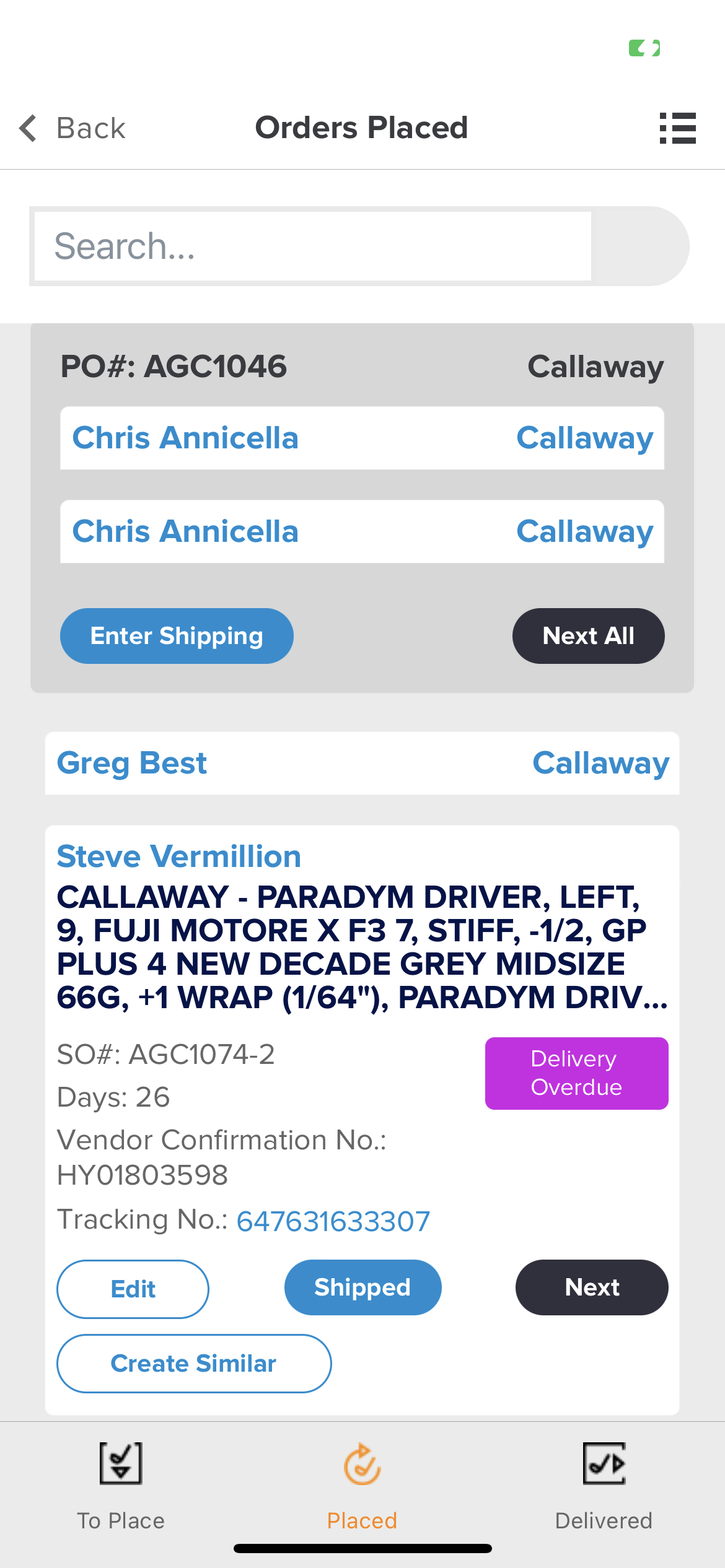Screen dimensions: 725x1568
Task: Tap Enter Shipping for PO AGC1046
Action: tap(177, 636)
